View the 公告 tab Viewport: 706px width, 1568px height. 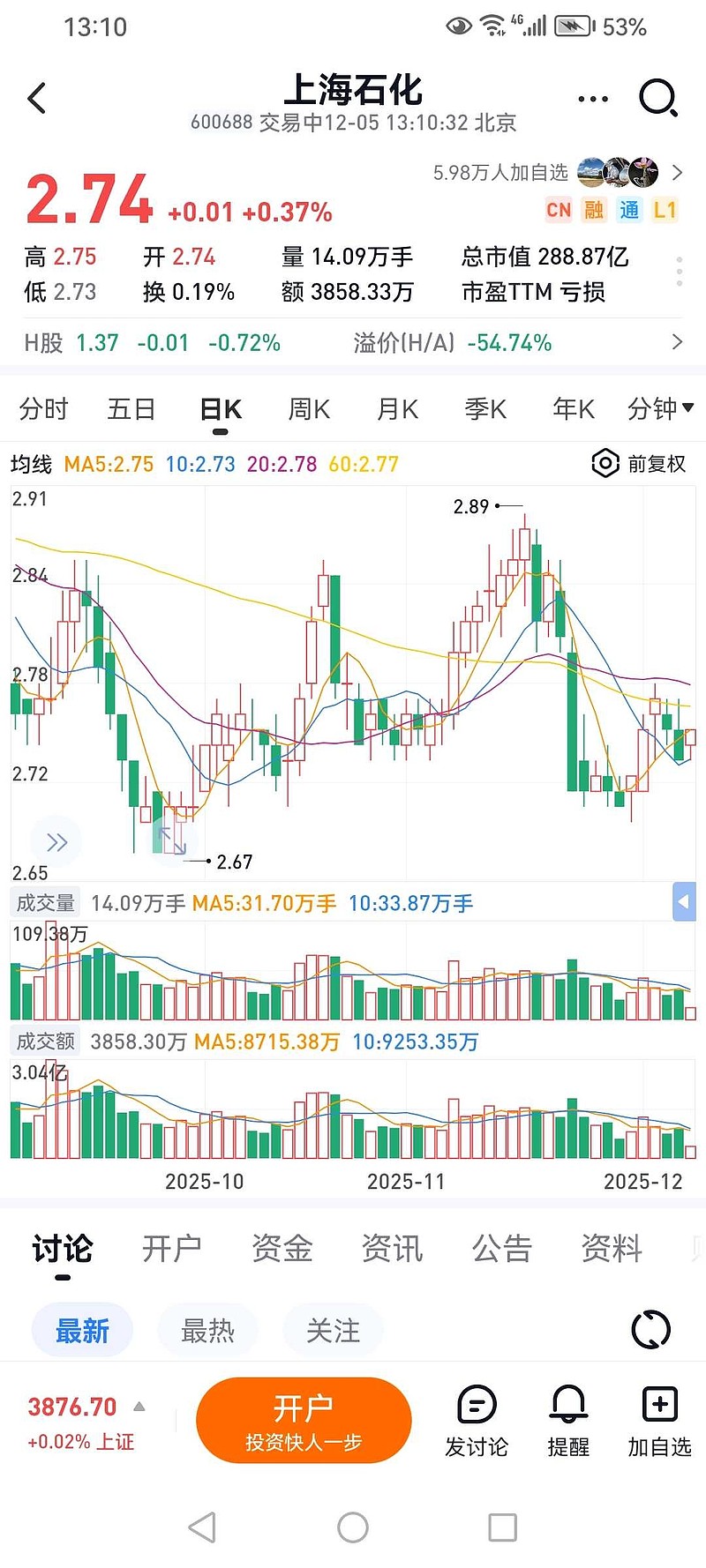[x=502, y=1249]
